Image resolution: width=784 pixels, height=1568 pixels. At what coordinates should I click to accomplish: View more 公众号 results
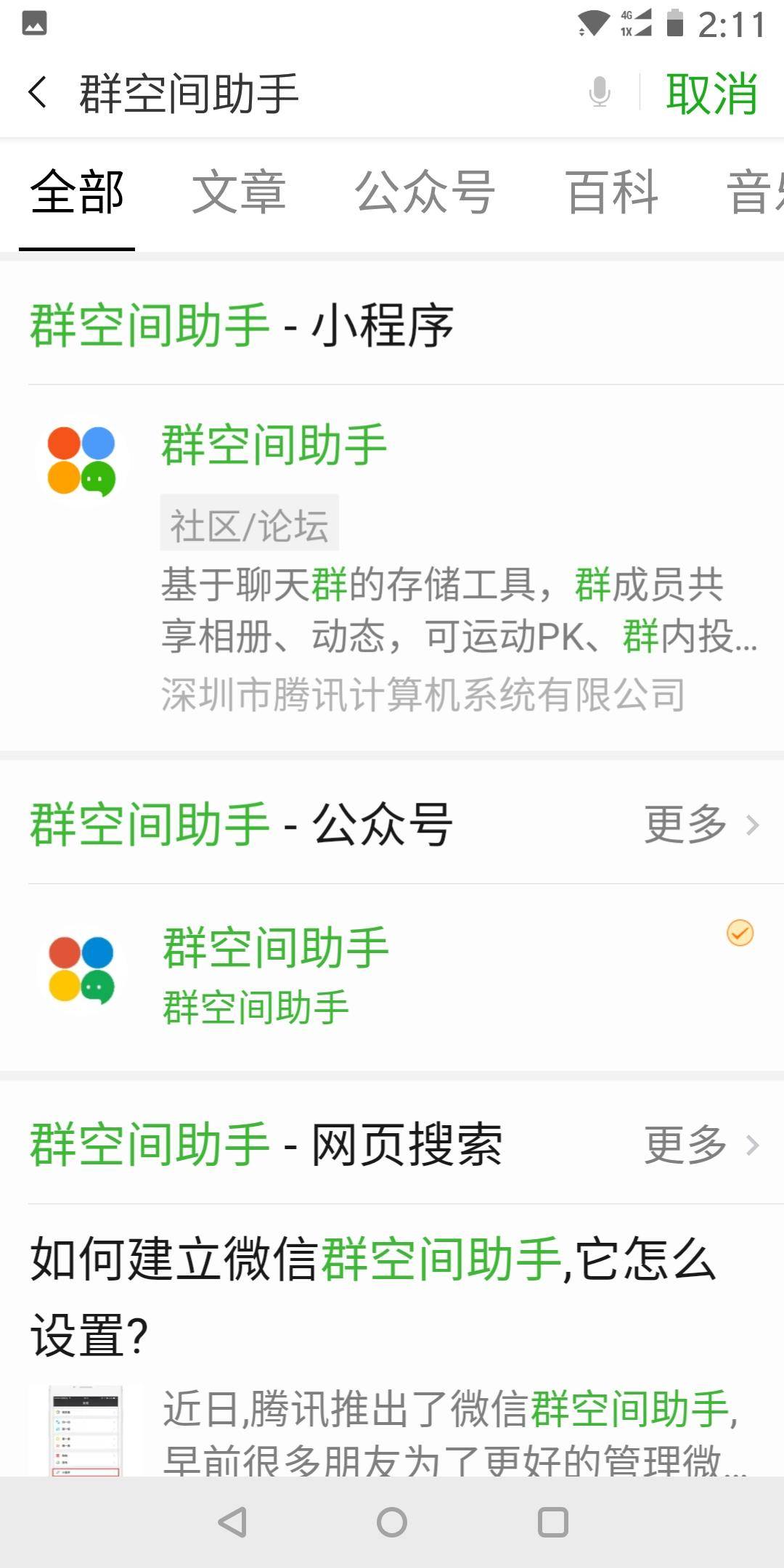pyautogui.click(x=701, y=825)
